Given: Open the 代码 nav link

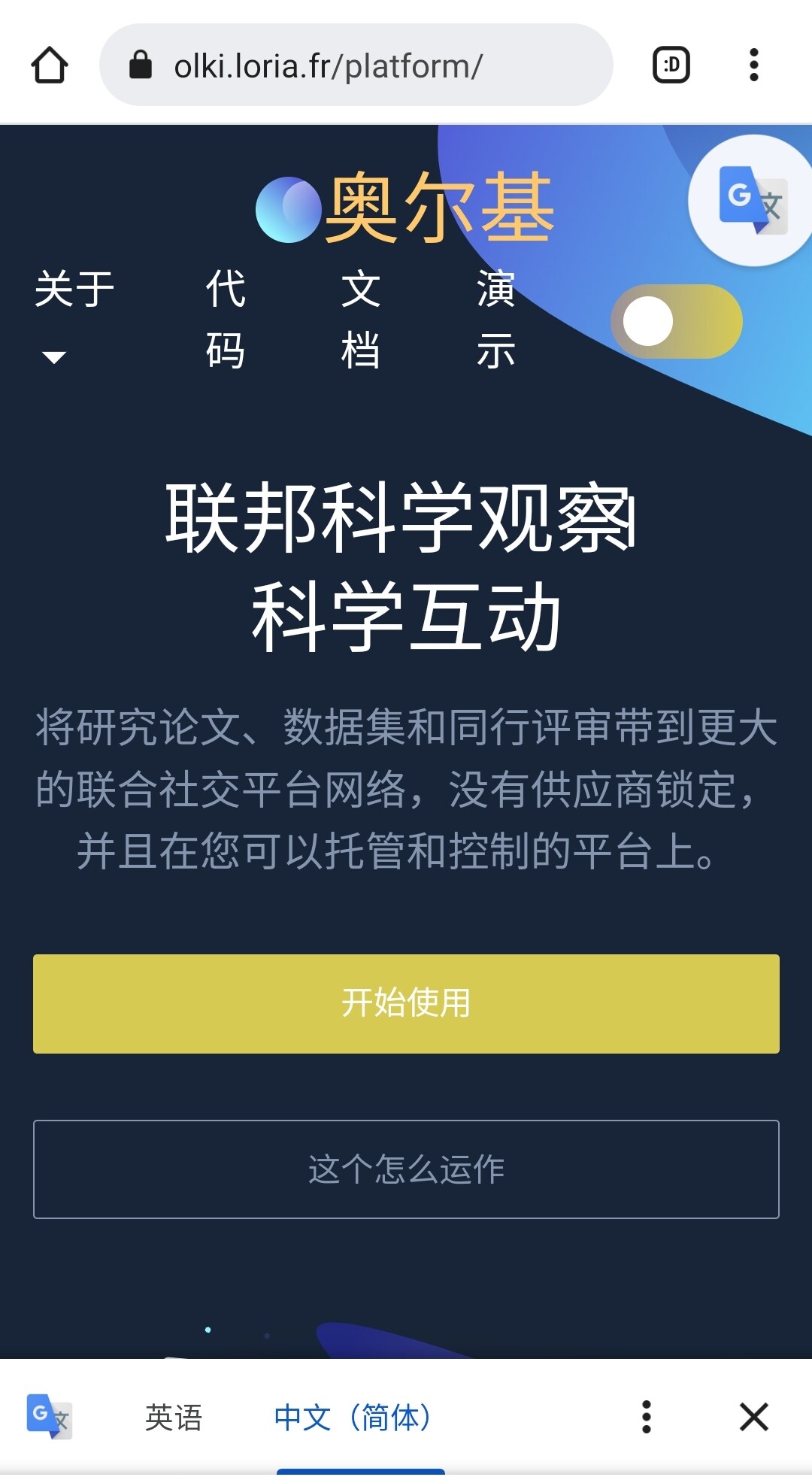Looking at the screenshot, I should (x=226, y=319).
